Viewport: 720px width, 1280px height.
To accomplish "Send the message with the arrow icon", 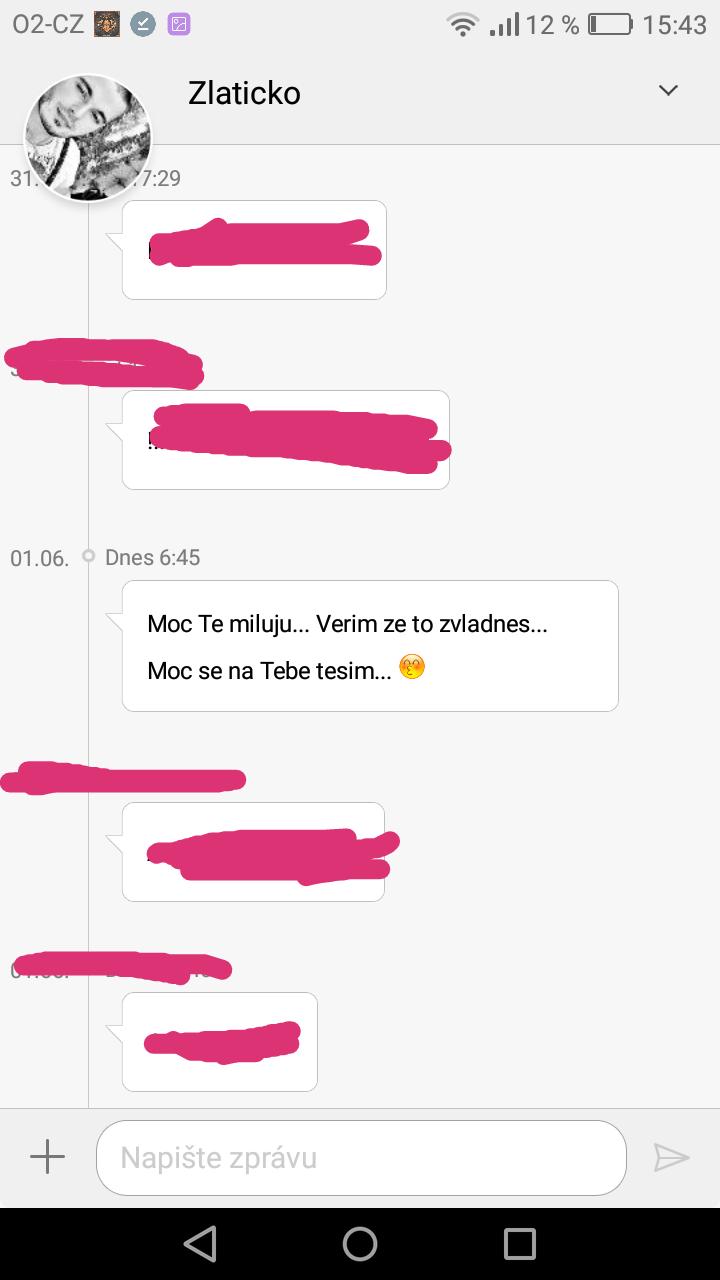I will coord(671,1157).
